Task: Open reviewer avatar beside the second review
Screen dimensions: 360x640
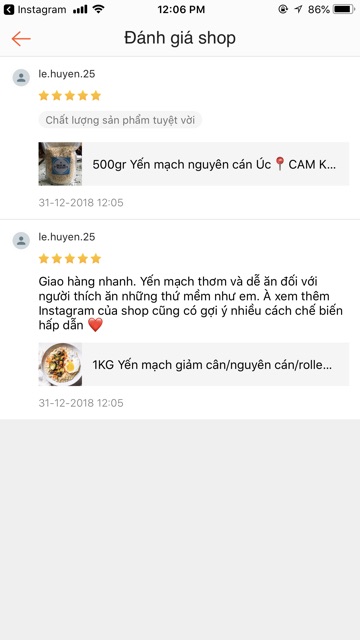Action: click(21, 240)
